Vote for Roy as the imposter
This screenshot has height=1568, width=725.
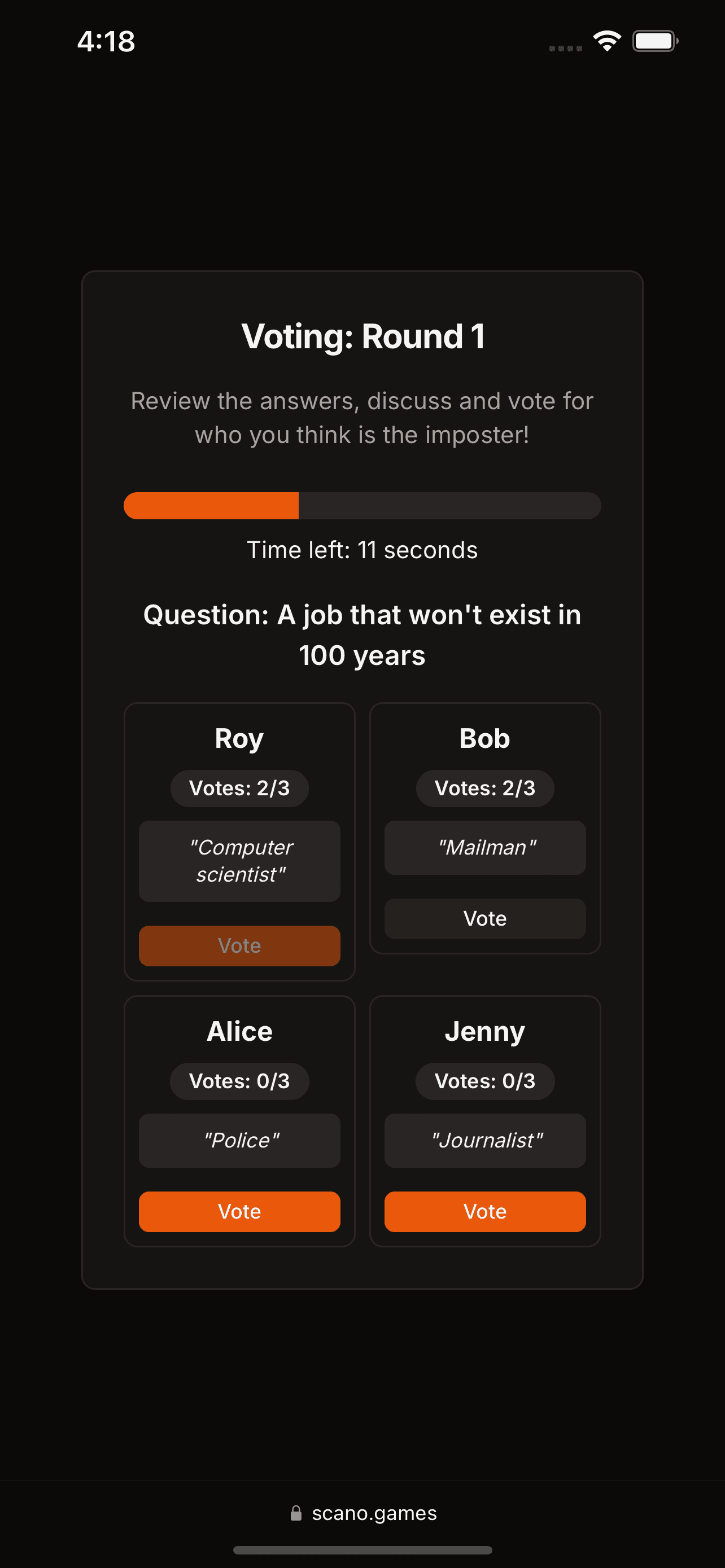tap(239, 945)
